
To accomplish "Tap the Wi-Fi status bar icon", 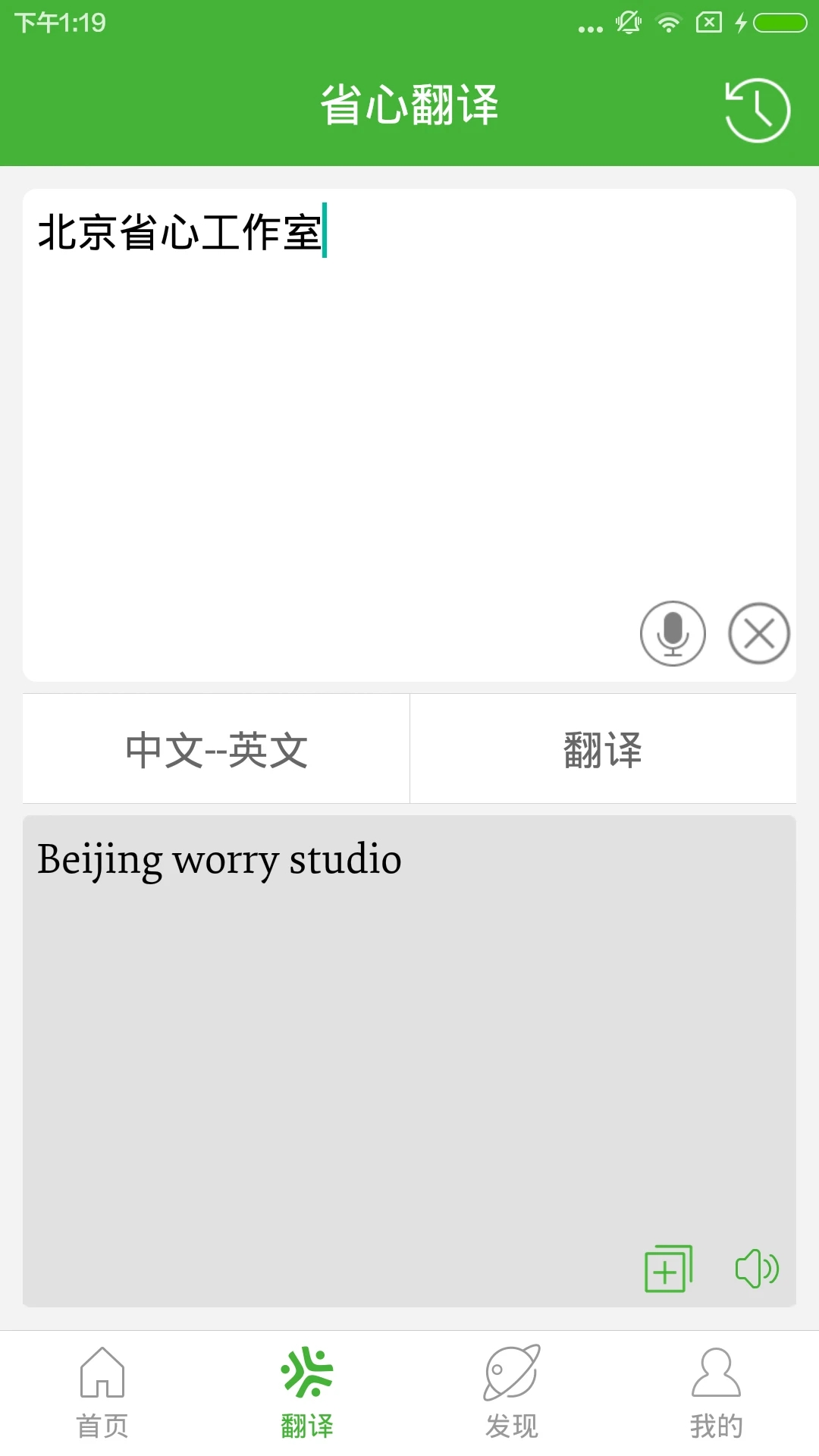I will (x=669, y=21).
